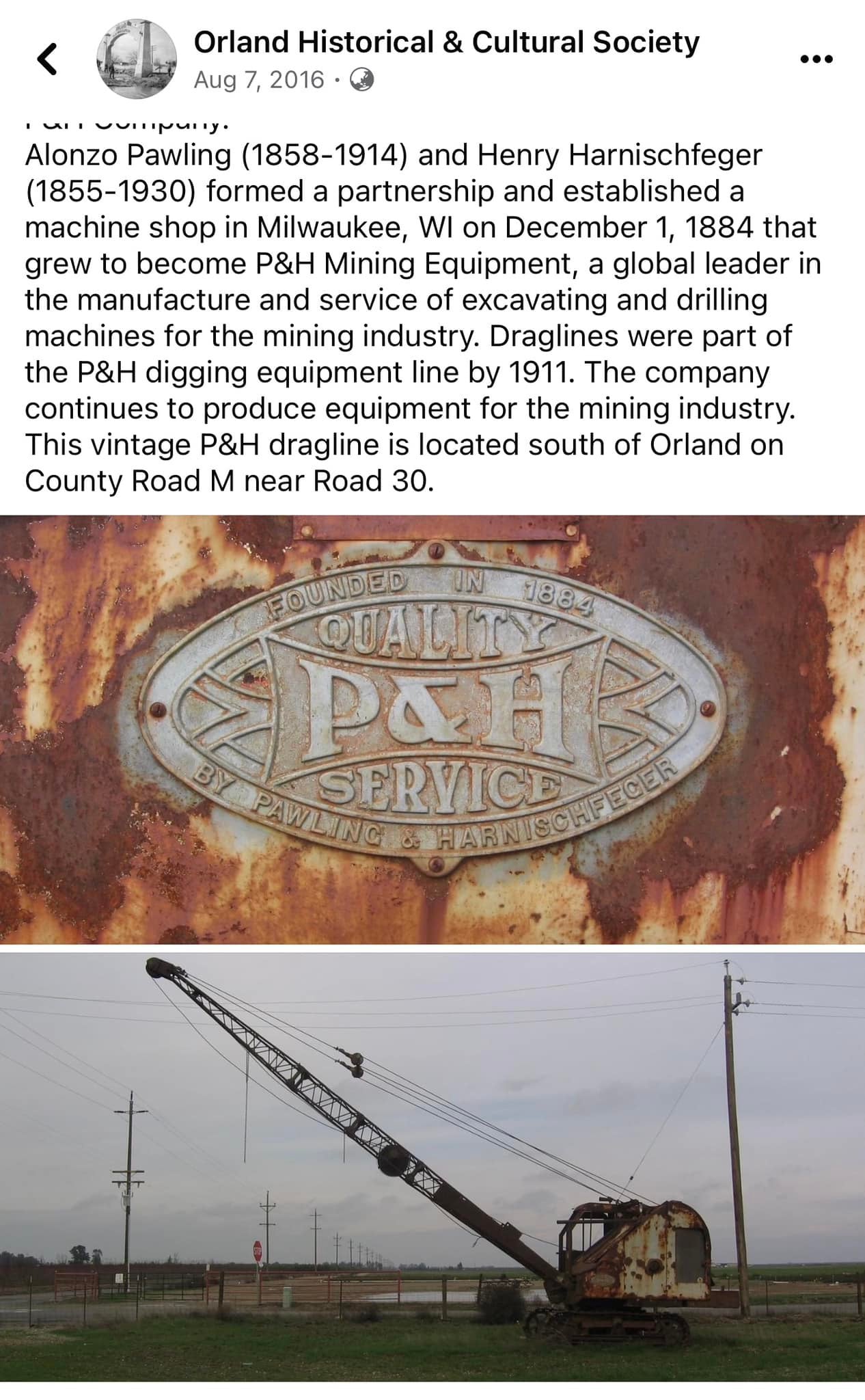Screen dimensions: 865x1400
Task: Open Orland Historical & Cultural Society page name
Action: [446, 42]
